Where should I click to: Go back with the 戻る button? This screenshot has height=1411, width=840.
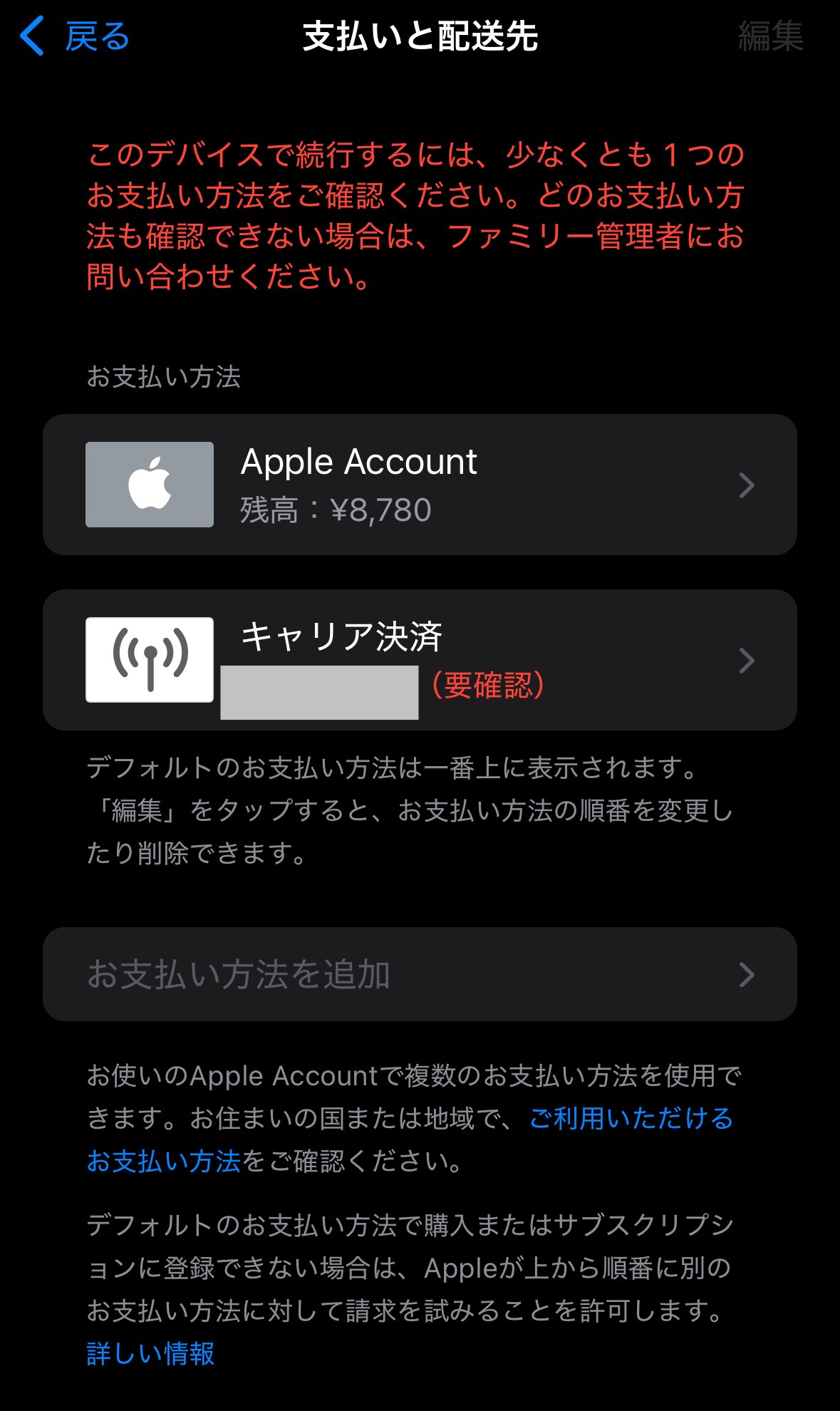[x=76, y=37]
